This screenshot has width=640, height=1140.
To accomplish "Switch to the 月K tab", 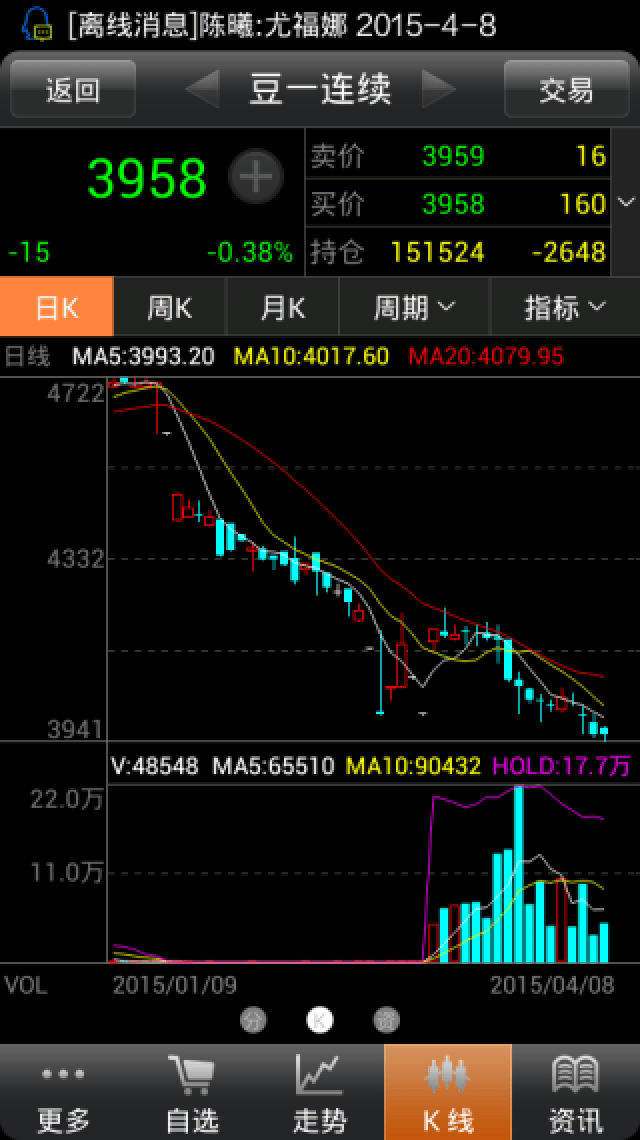I will coord(283,307).
